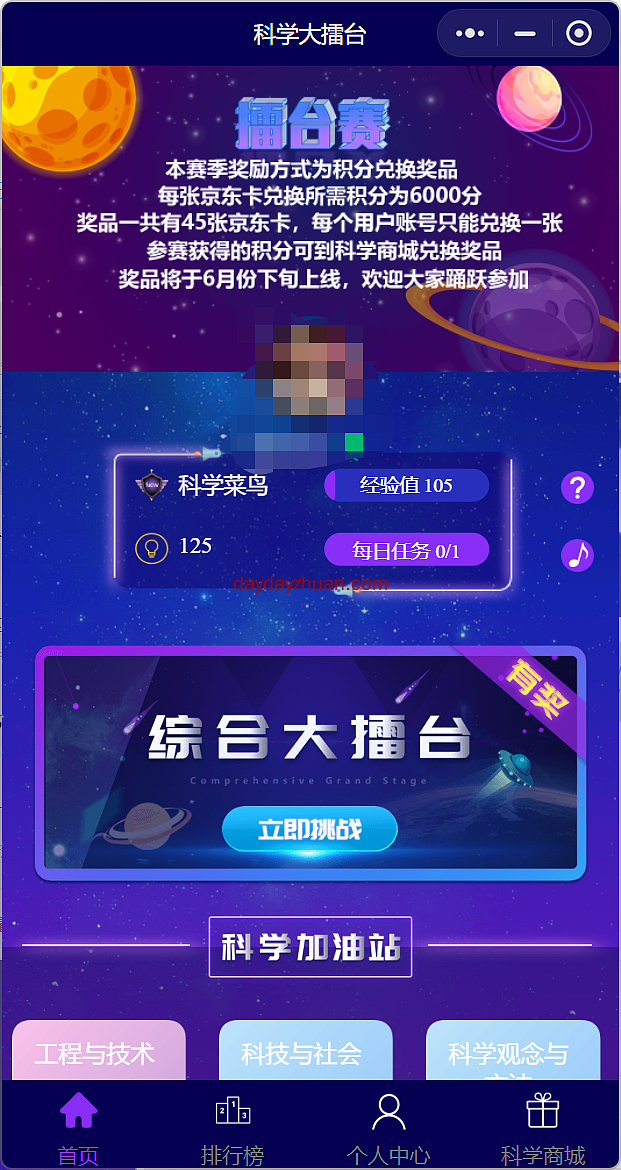Screen dimensions: 621x1170
Task: Minimize the mini program
Action: click(x=525, y=34)
